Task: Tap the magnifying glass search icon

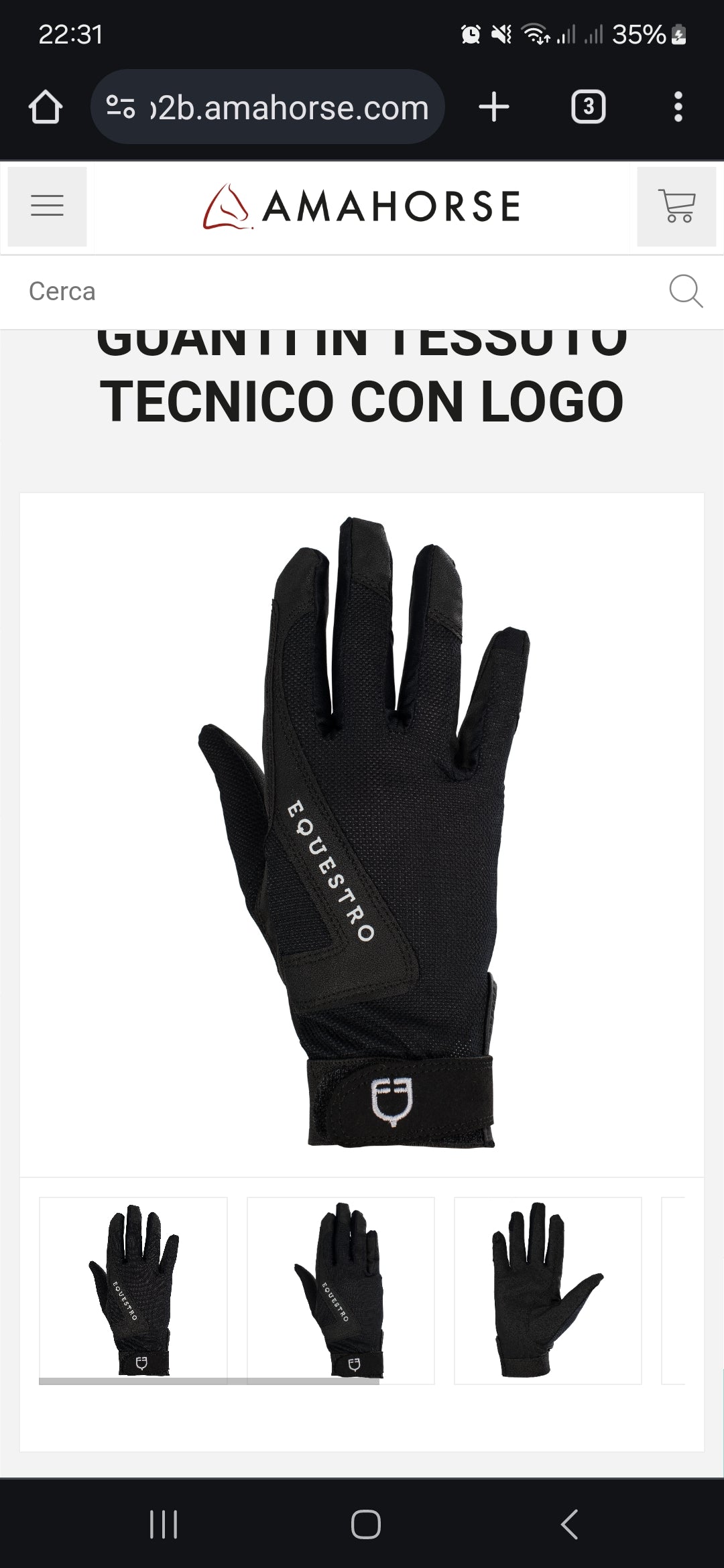Action: [x=685, y=291]
